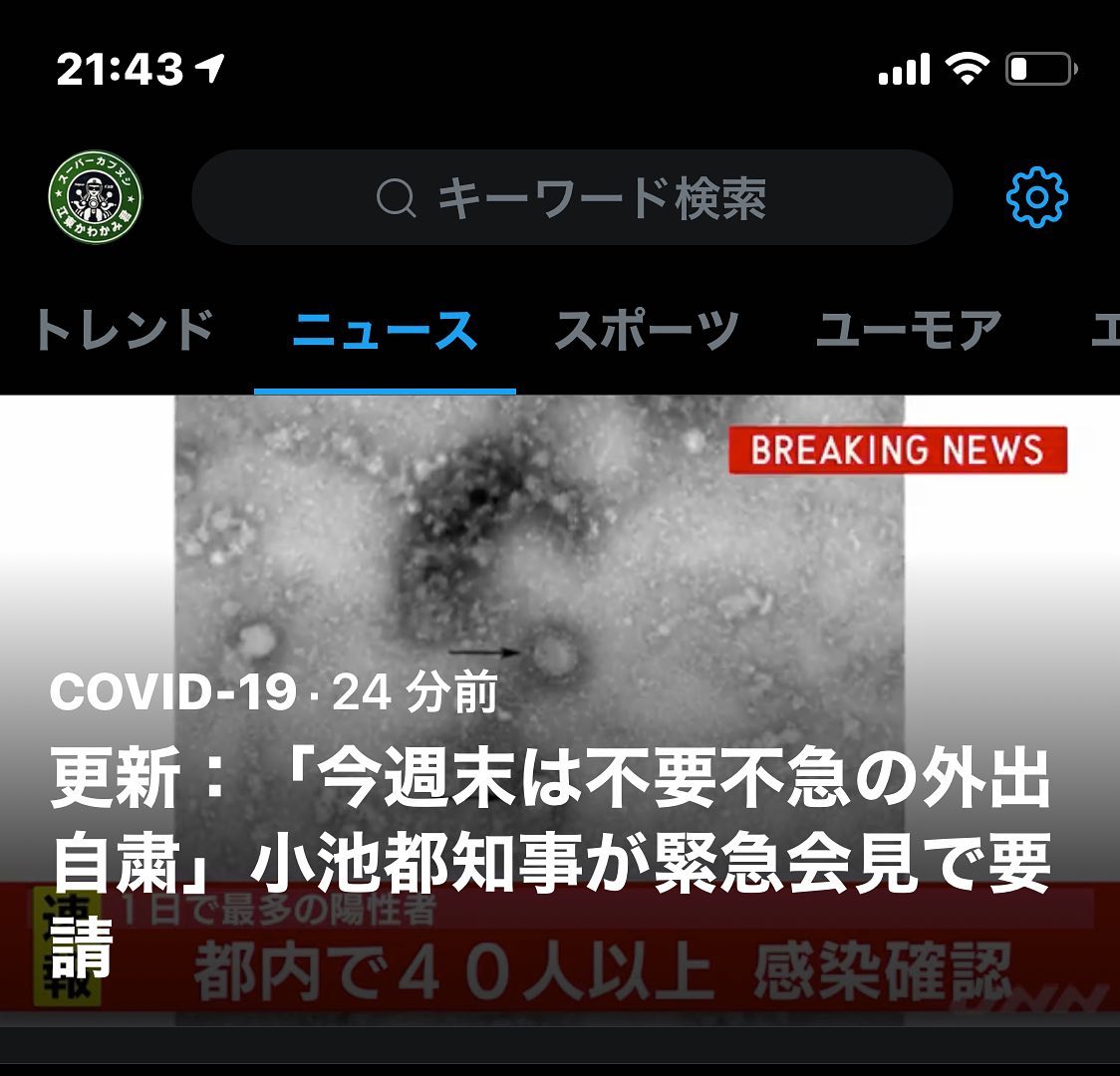Open the profile avatar menu

click(x=95, y=199)
